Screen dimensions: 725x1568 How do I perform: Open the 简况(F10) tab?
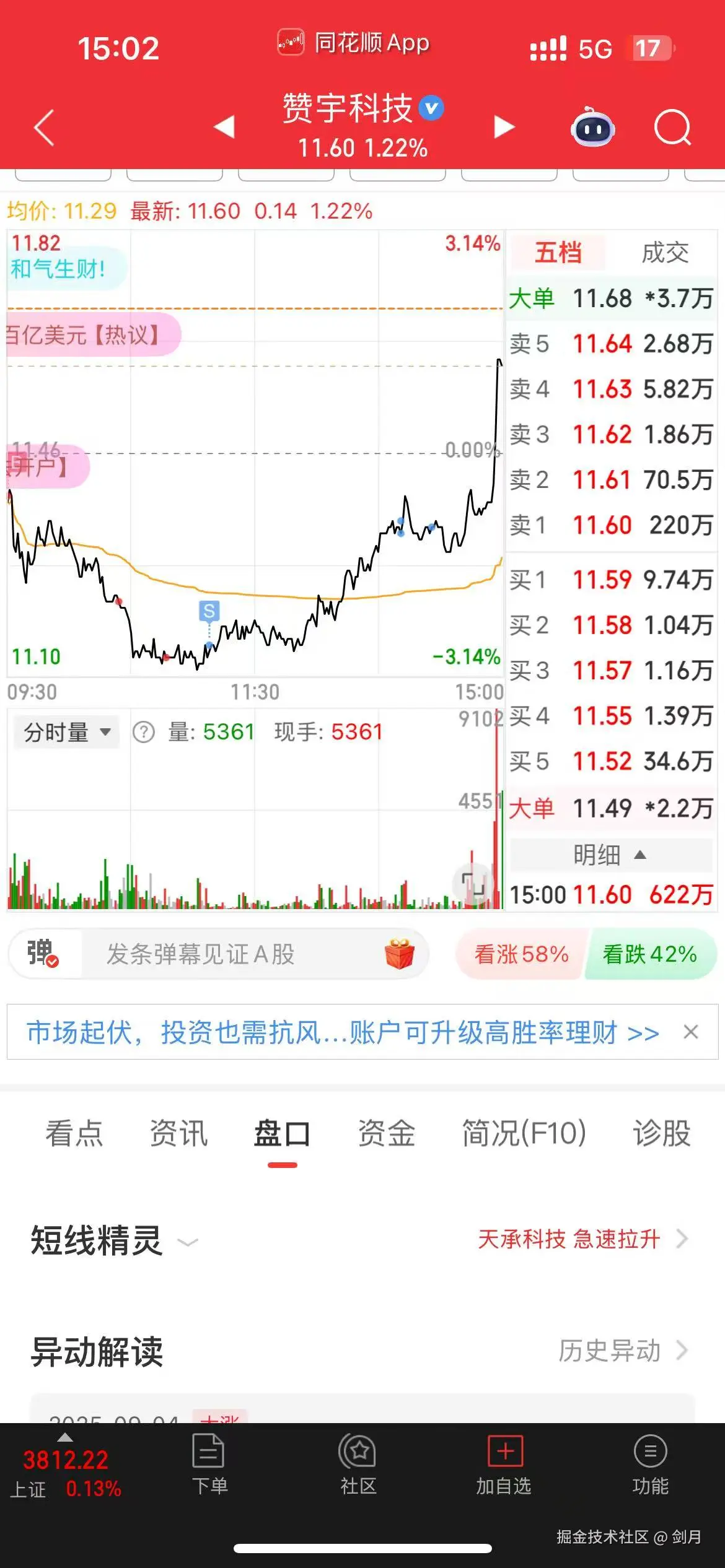pyautogui.click(x=524, y=1133)
